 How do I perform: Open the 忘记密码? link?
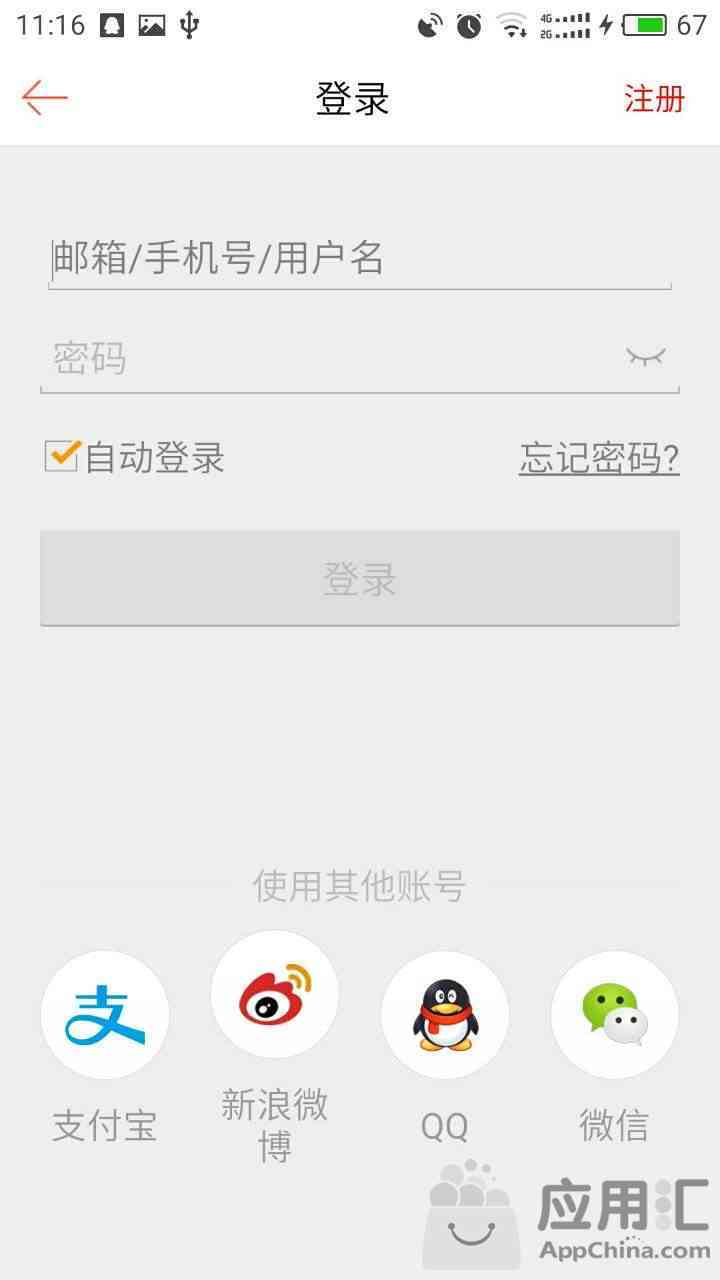click(x=599, y=458)
